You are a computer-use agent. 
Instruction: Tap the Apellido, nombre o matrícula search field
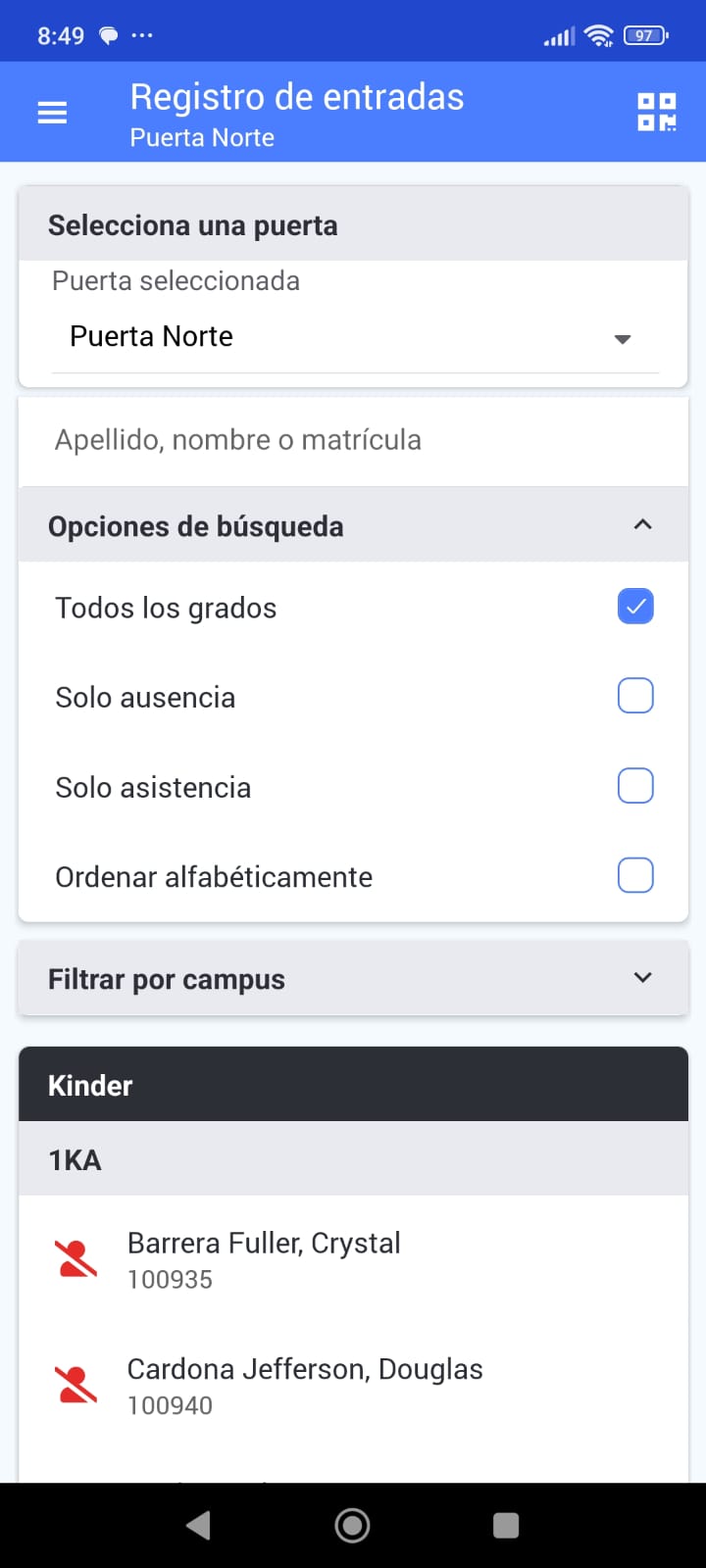pyautogui.click(x=354, y=440)
